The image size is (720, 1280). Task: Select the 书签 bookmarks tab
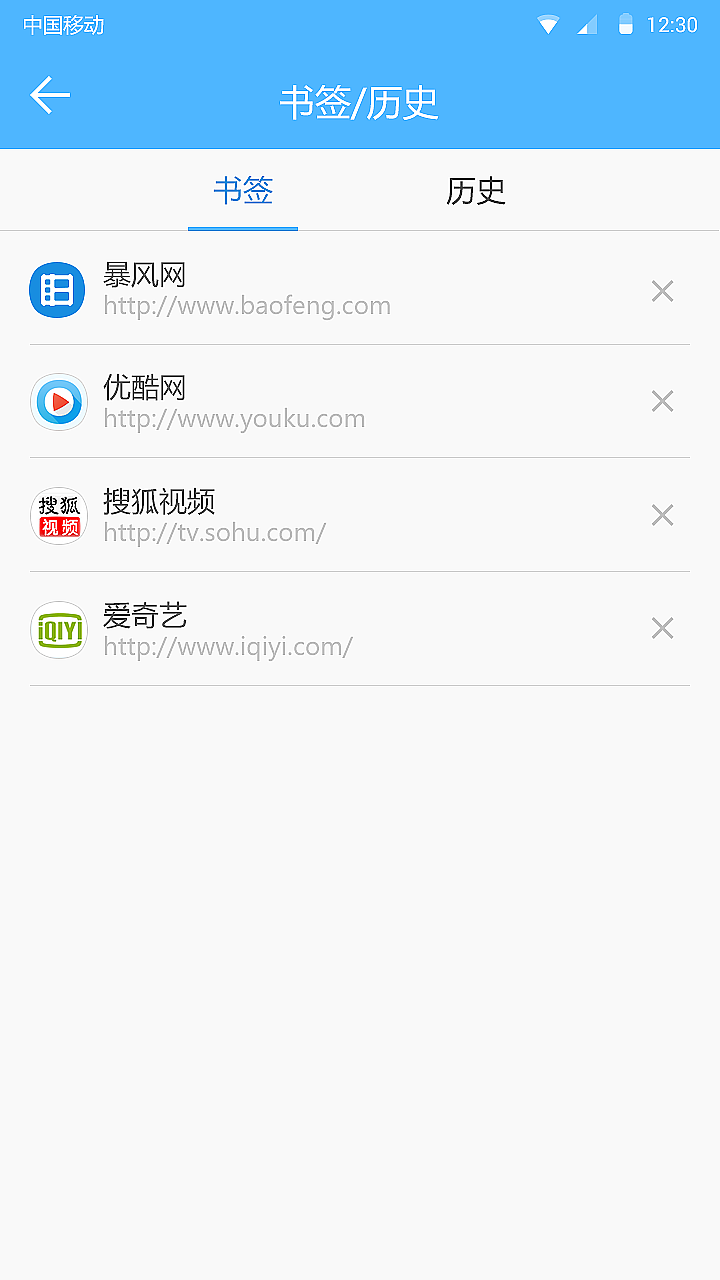[243, 190]
